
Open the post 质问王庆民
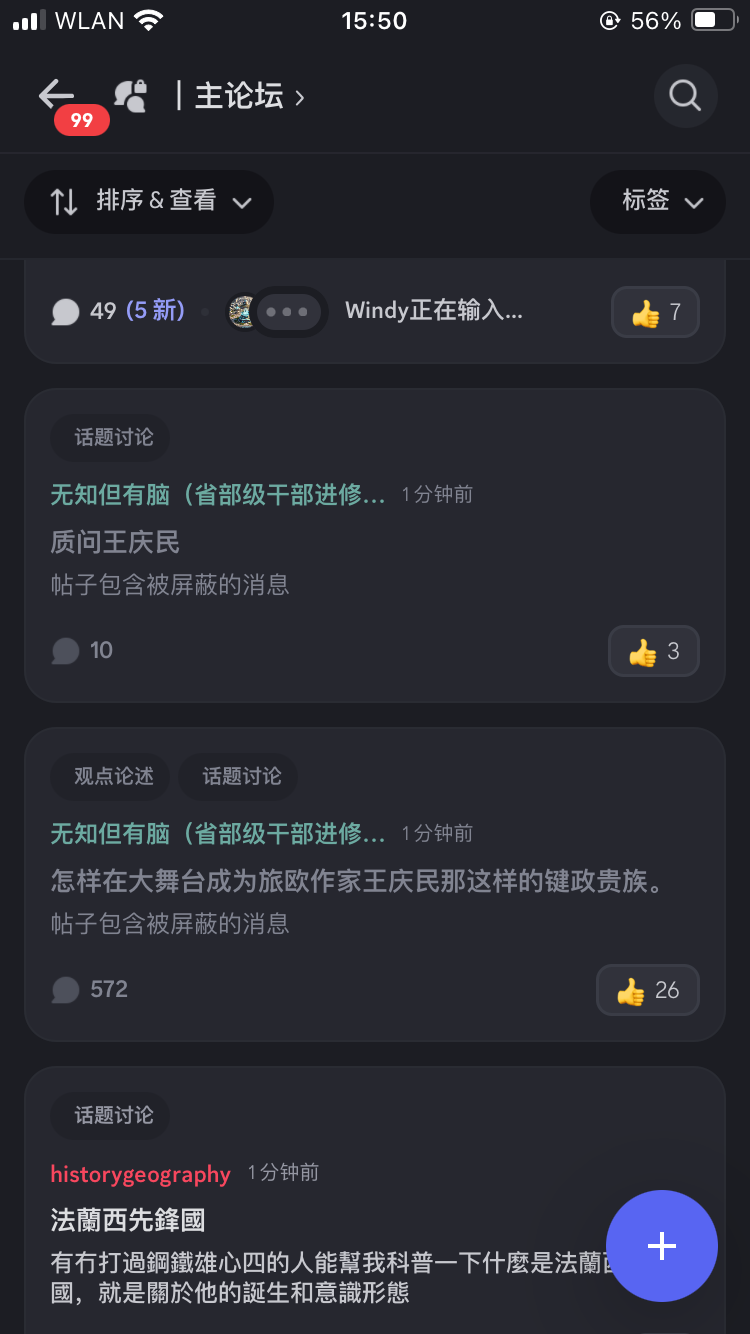click(x=116, y=543)
